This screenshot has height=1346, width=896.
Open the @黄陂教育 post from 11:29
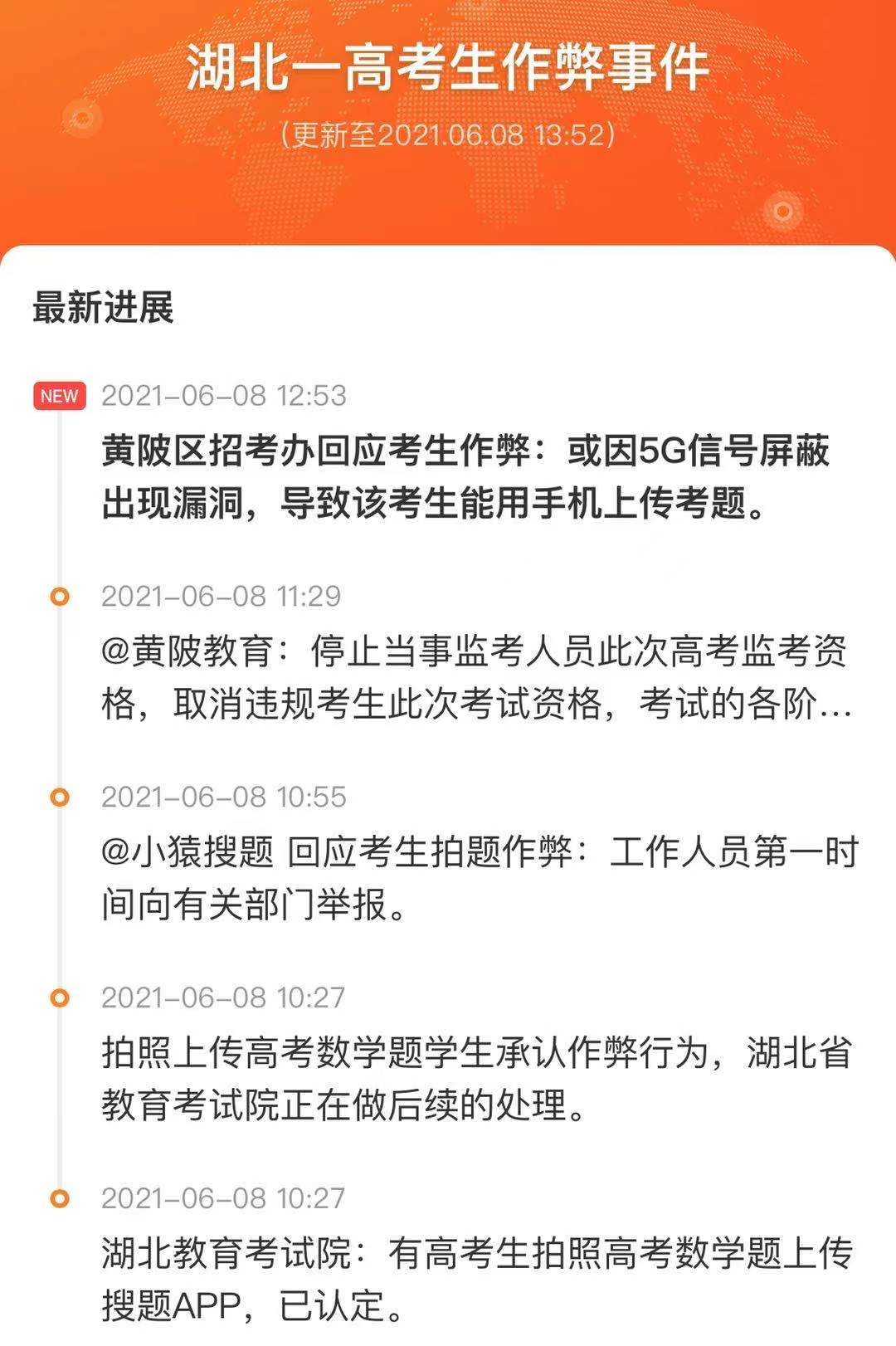tap(475, 677)
